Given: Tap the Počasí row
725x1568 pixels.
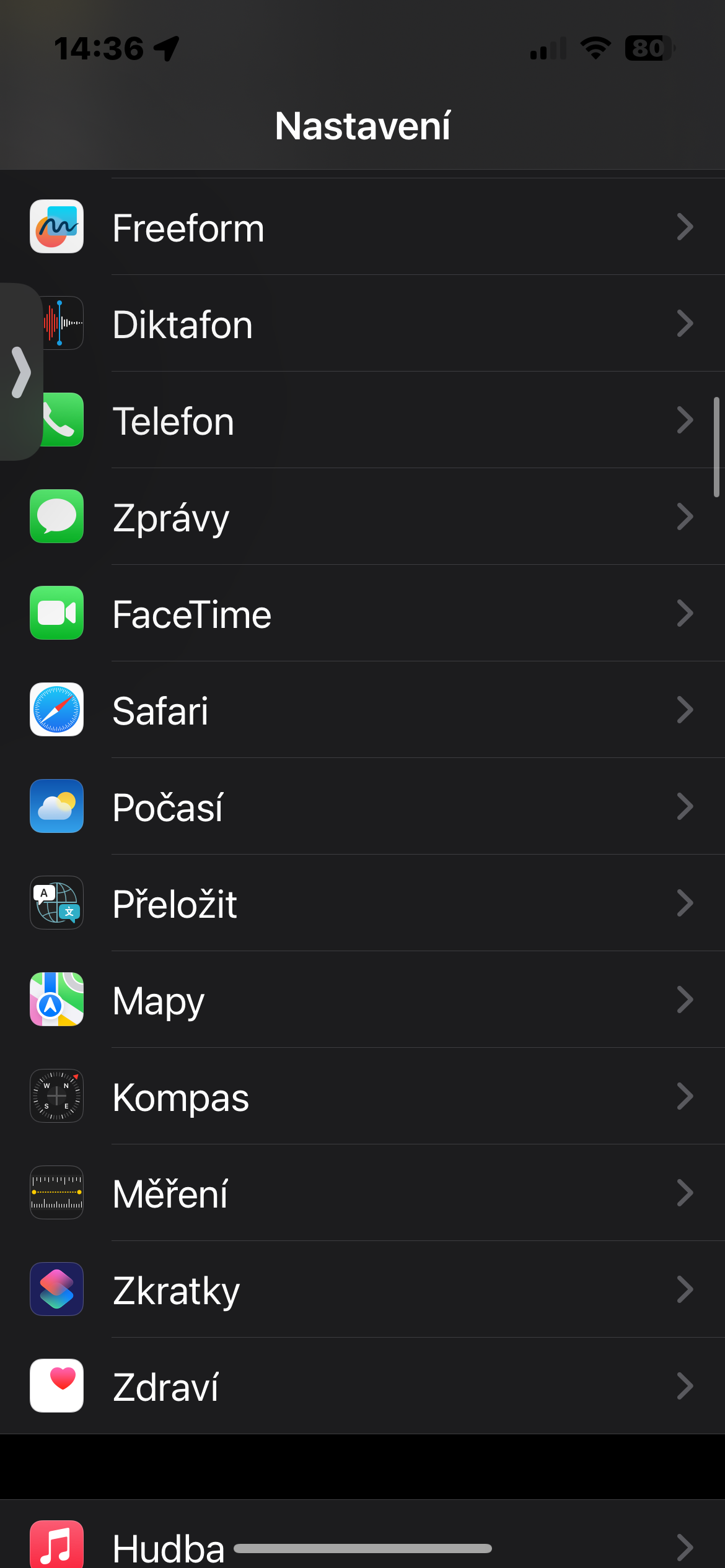Looking at the screenshot, I should 372,807.
